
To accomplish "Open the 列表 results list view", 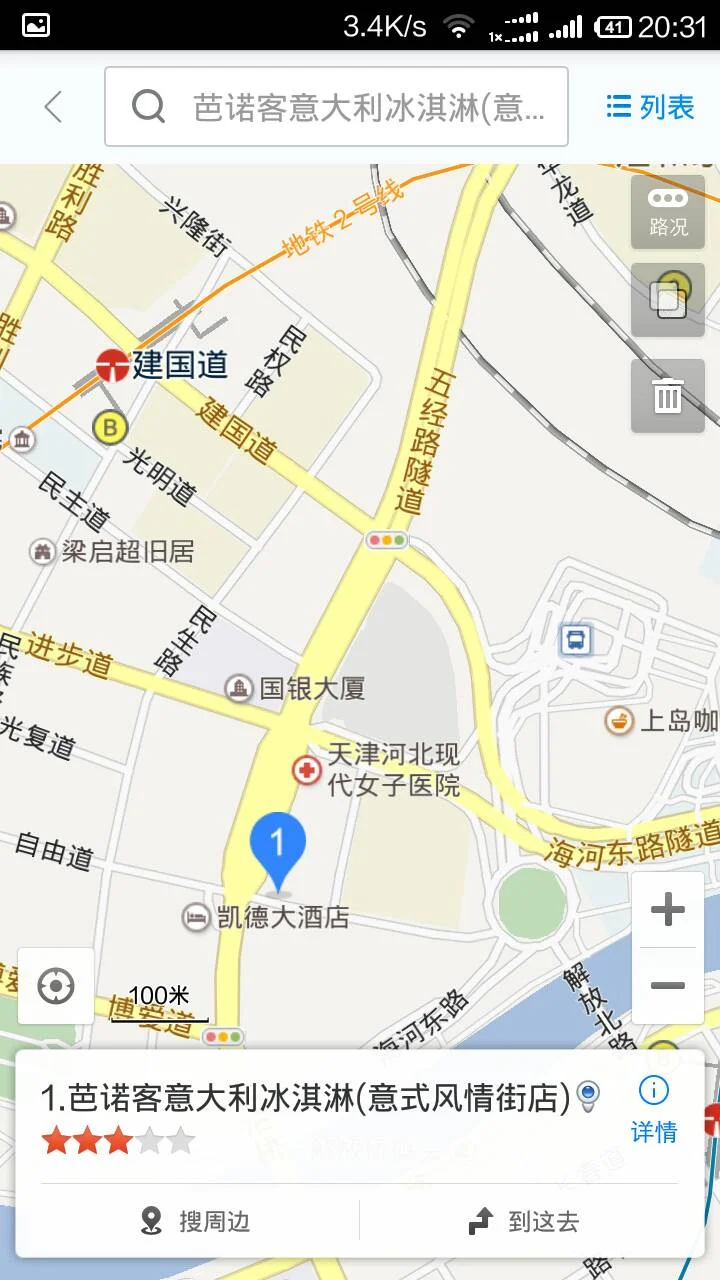I will pyautogui.click(x=649, y=105).
